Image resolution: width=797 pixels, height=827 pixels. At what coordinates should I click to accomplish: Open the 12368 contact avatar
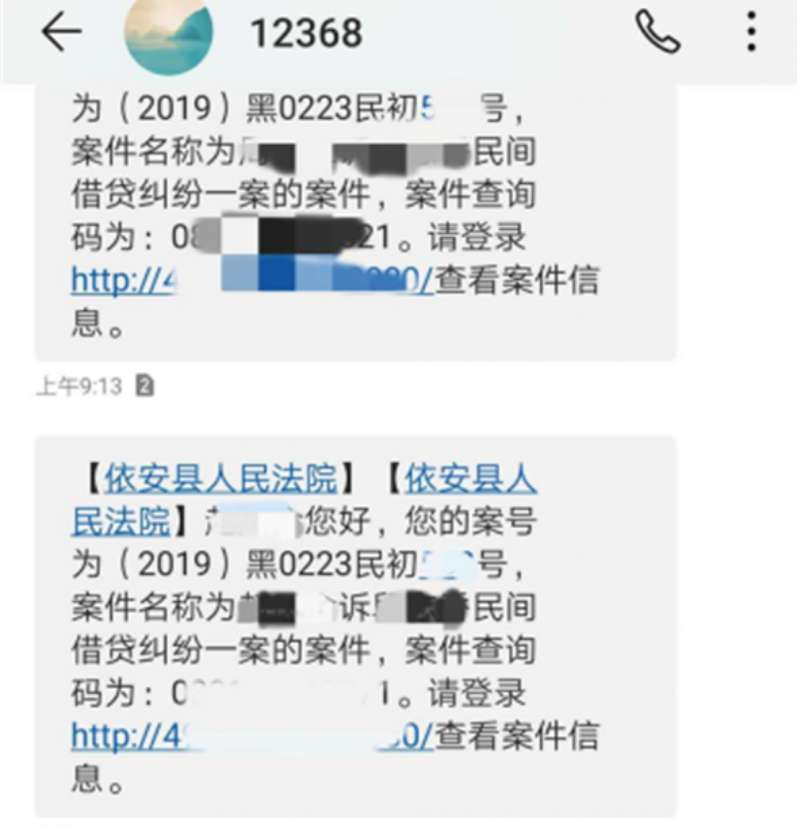click(167, 36)
